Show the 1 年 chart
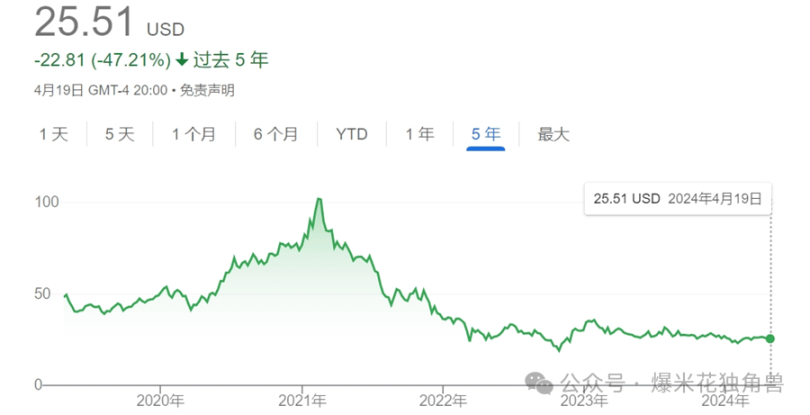 [x=419, y=134]
